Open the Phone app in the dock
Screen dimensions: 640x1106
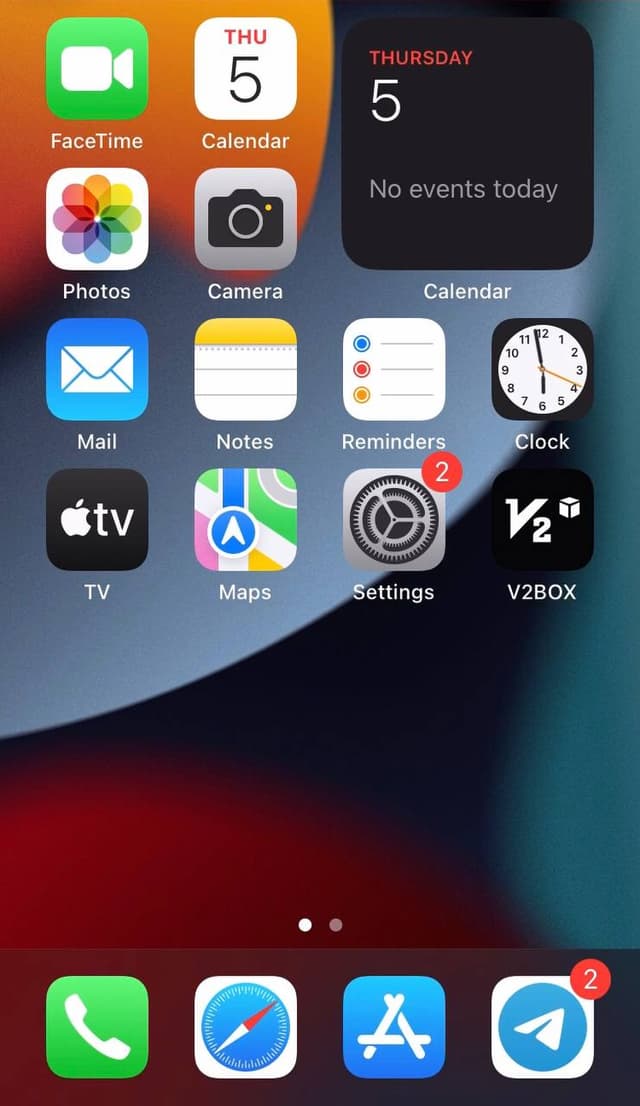click(97, 1027)
